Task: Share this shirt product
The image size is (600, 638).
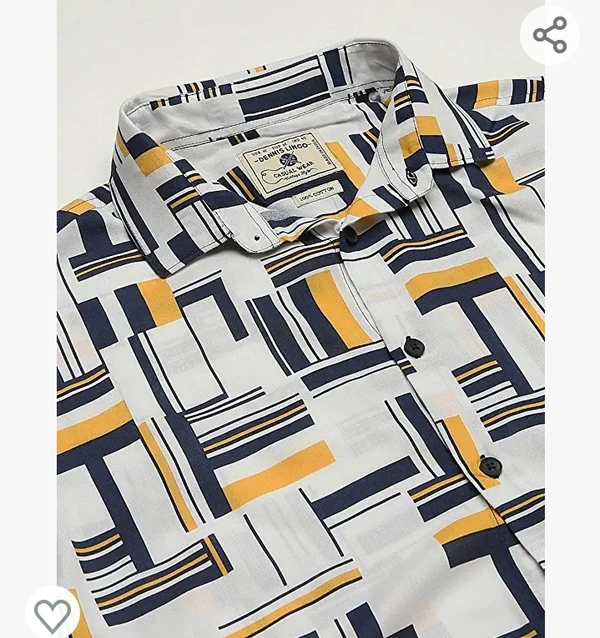Action: tap(550, 36)
